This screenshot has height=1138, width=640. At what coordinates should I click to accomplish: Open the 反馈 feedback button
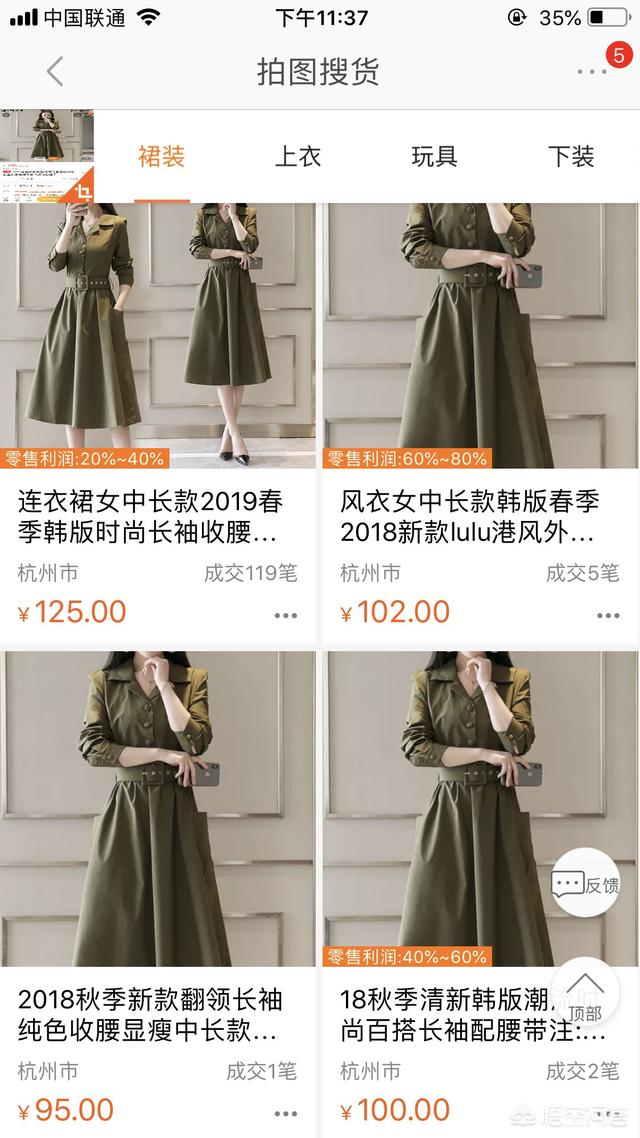coord(586,884)
